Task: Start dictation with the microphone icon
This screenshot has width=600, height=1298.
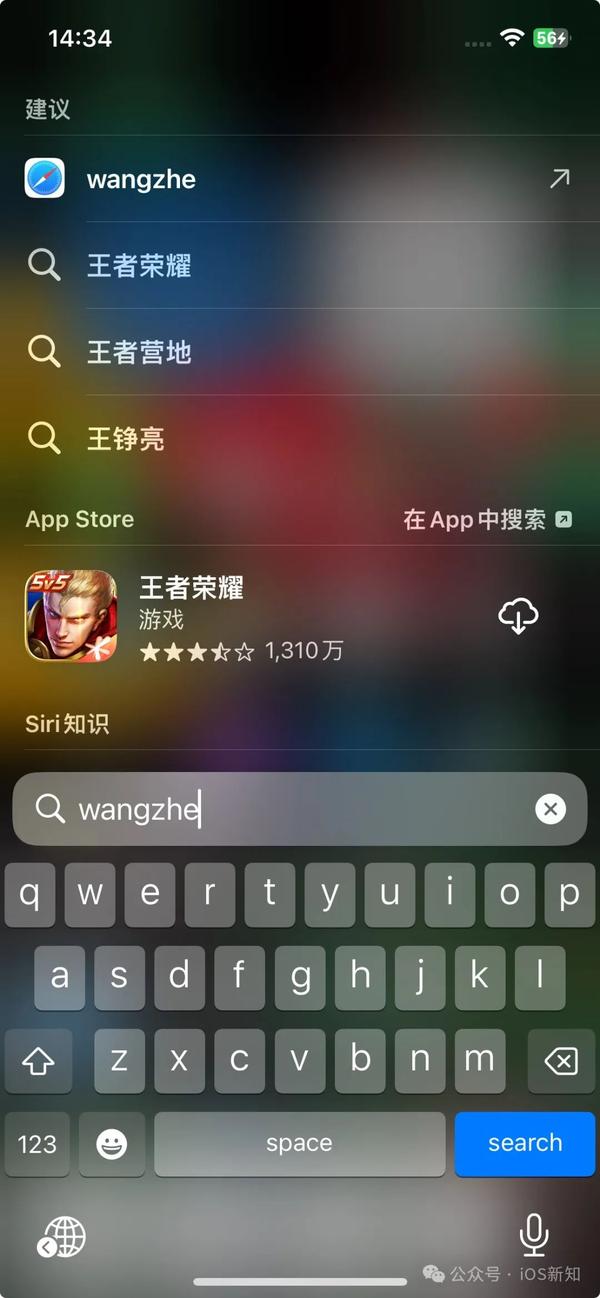Action: pyautogui.click(x=534, y=1235)
